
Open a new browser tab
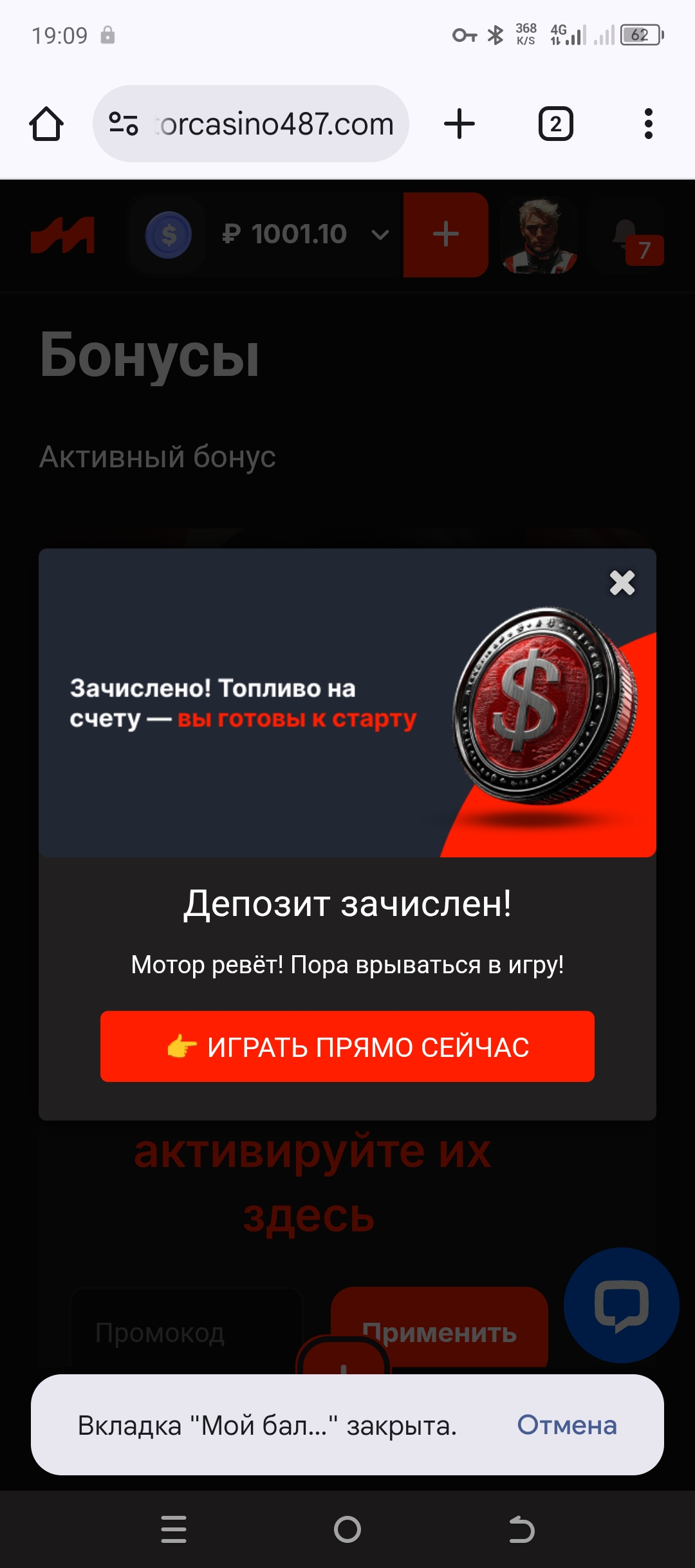459,124
